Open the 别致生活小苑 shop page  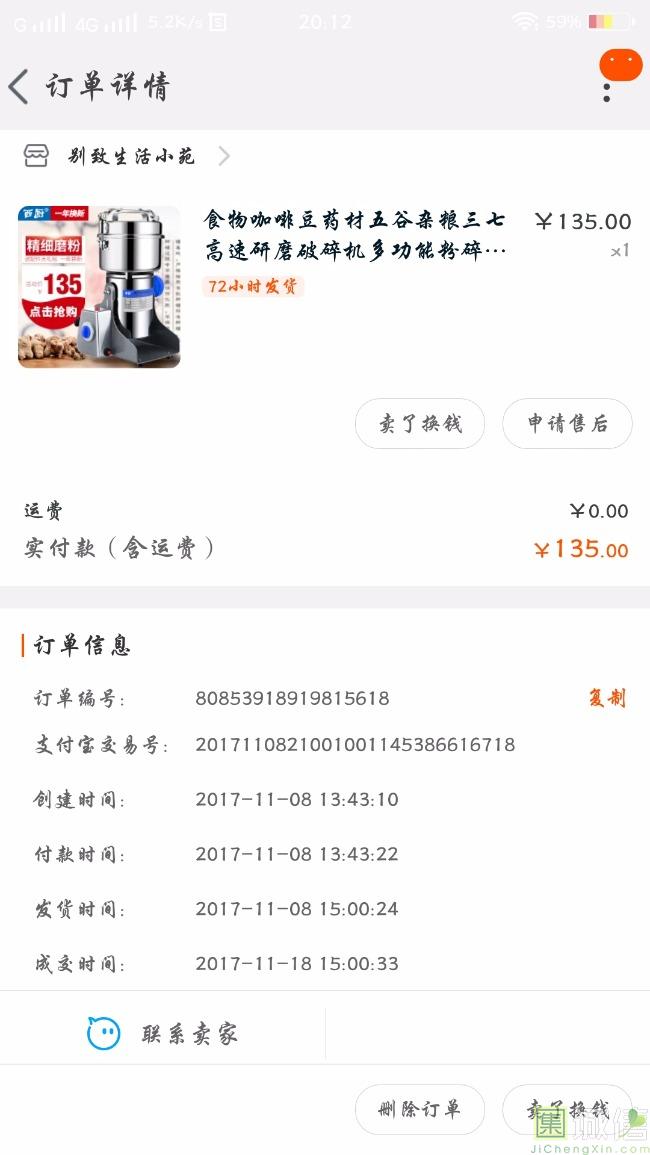(130, 156)
